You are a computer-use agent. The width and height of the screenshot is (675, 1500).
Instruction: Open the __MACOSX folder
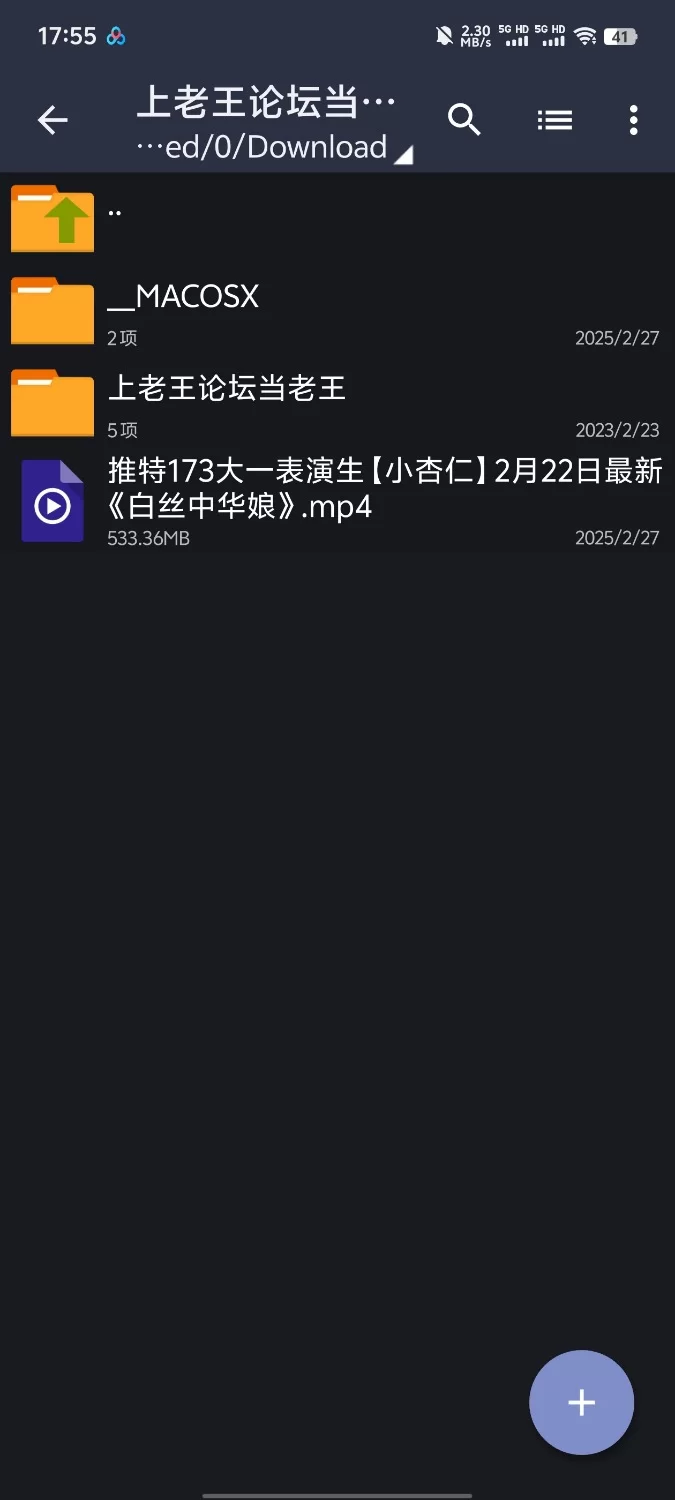337,310
